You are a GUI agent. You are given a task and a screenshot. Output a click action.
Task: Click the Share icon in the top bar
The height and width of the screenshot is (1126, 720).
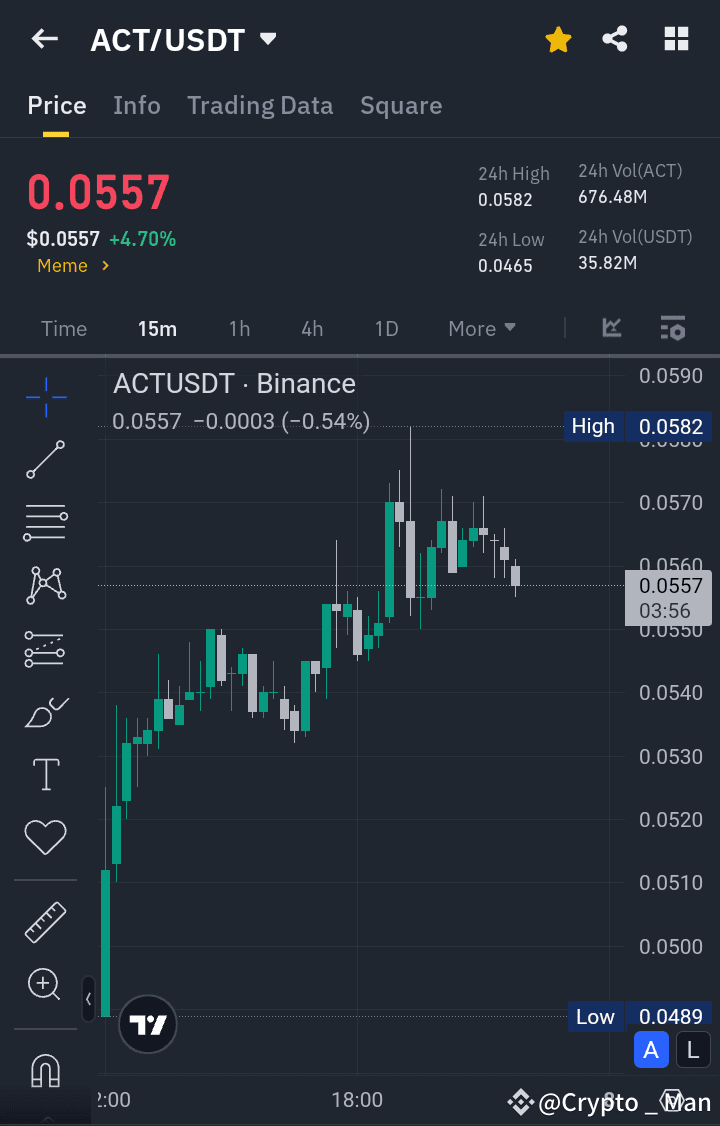tap(615, 40)
